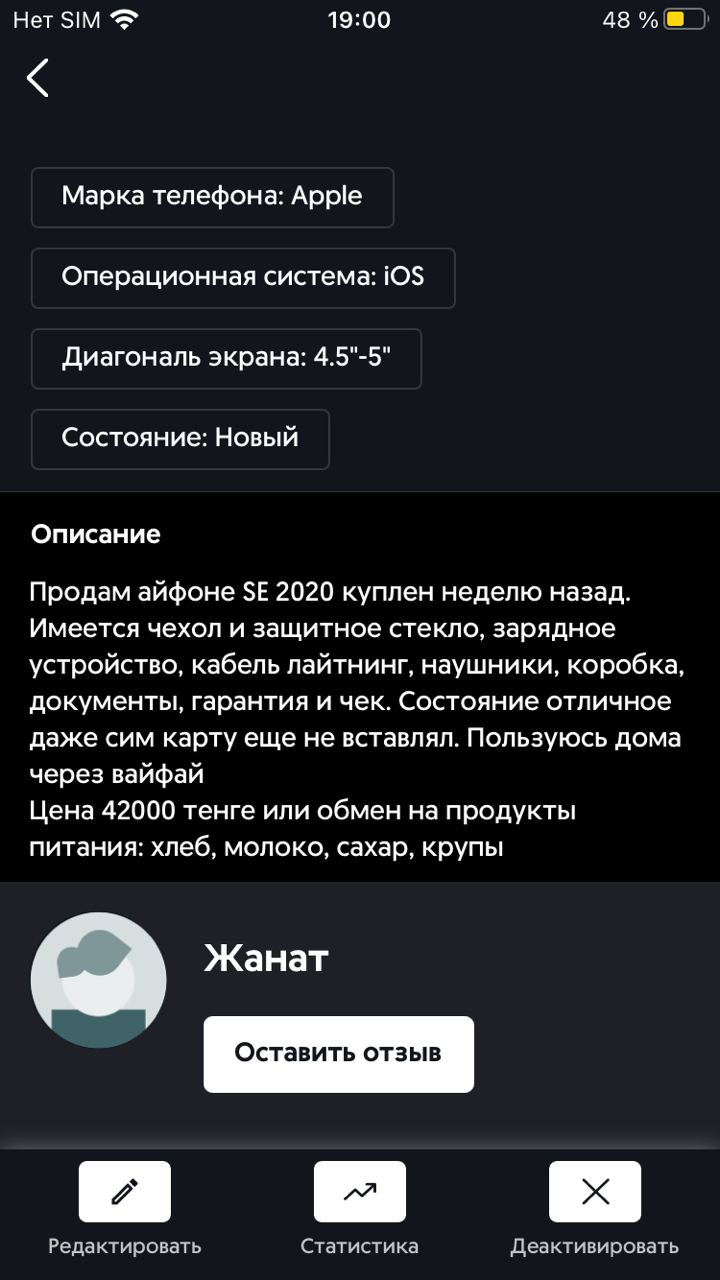This screenshot has width=720, height=1280.
Task: Tap the Состояние: Новый chip
Action: 180,438
